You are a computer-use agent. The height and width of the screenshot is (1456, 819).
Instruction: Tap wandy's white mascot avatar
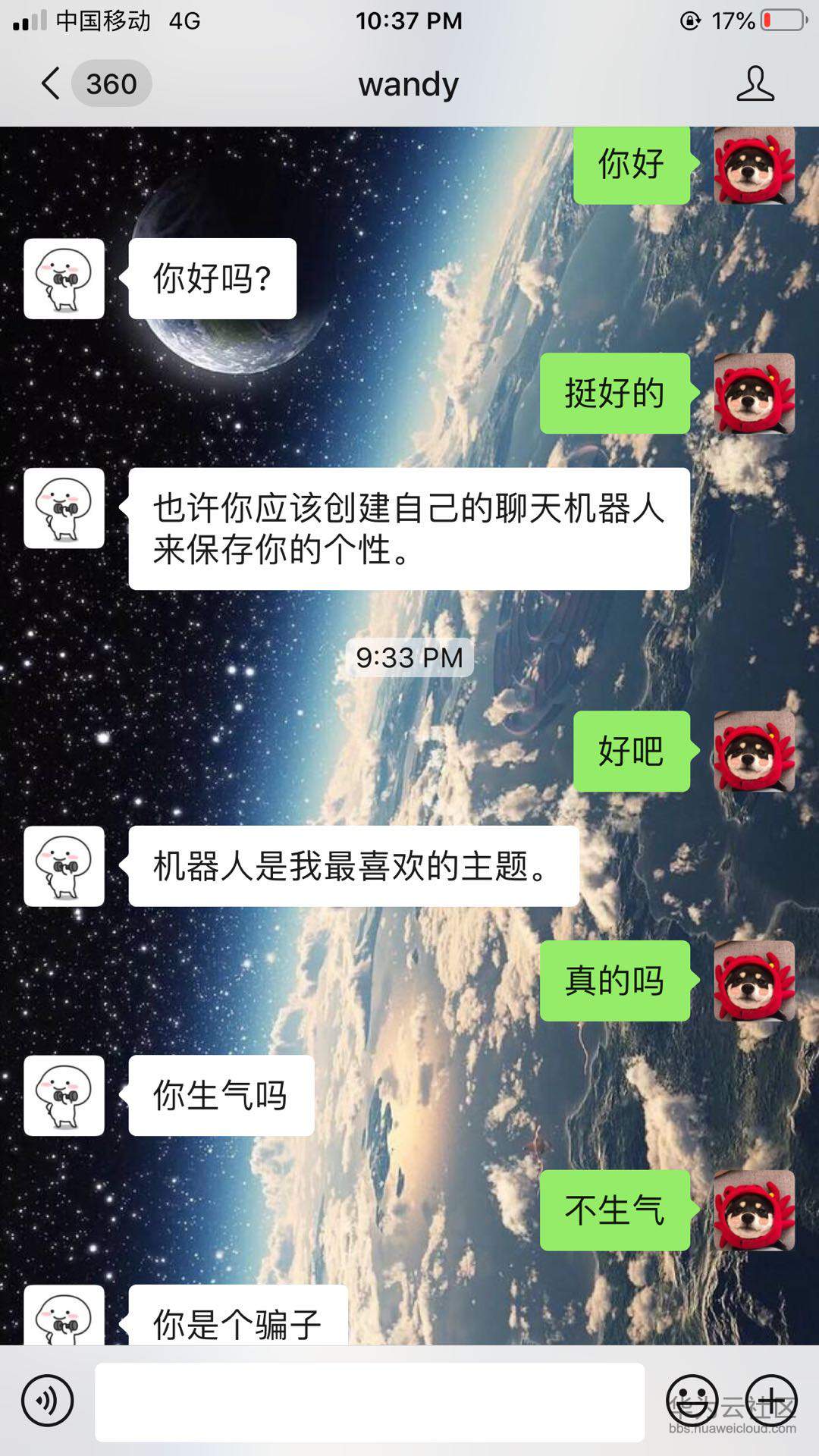pos(64,279)
